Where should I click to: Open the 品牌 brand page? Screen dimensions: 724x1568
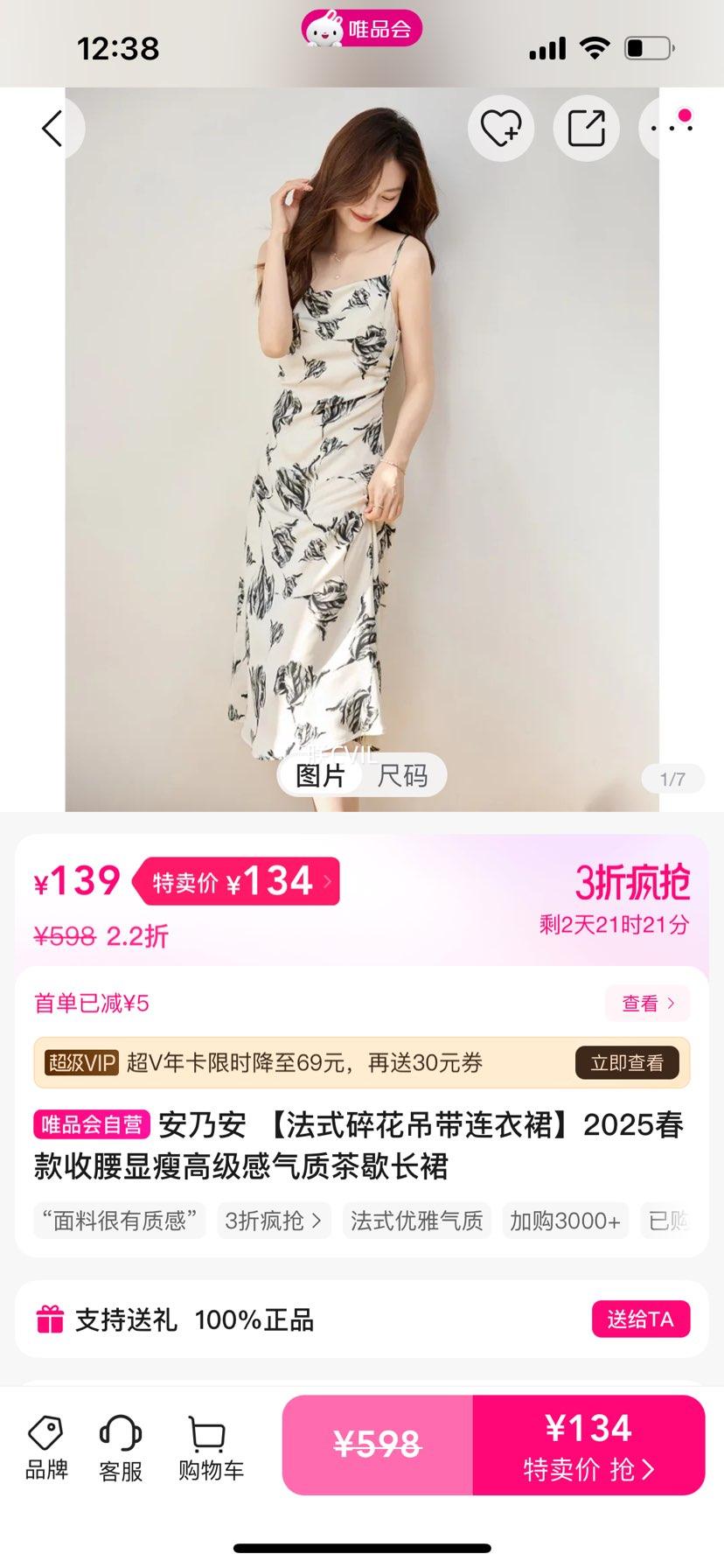click(46, 1449)
